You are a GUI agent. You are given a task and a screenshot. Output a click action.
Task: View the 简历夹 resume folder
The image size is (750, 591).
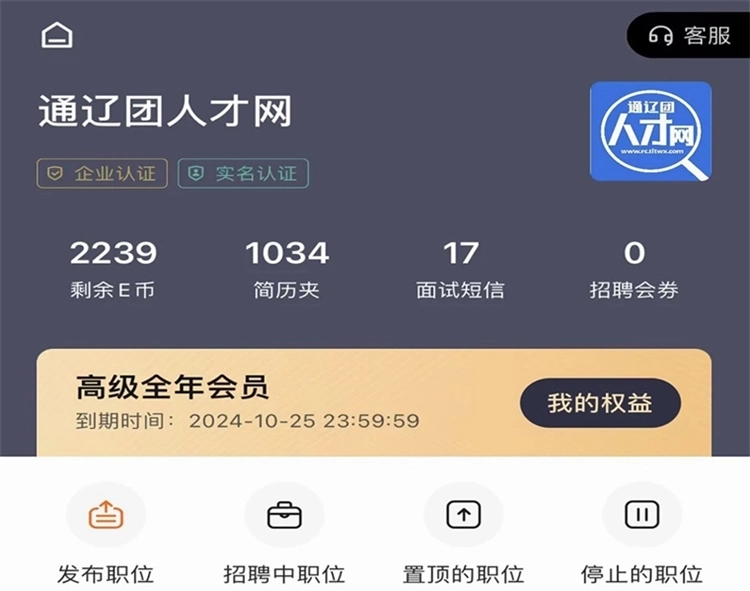click(x=287, y=269)
